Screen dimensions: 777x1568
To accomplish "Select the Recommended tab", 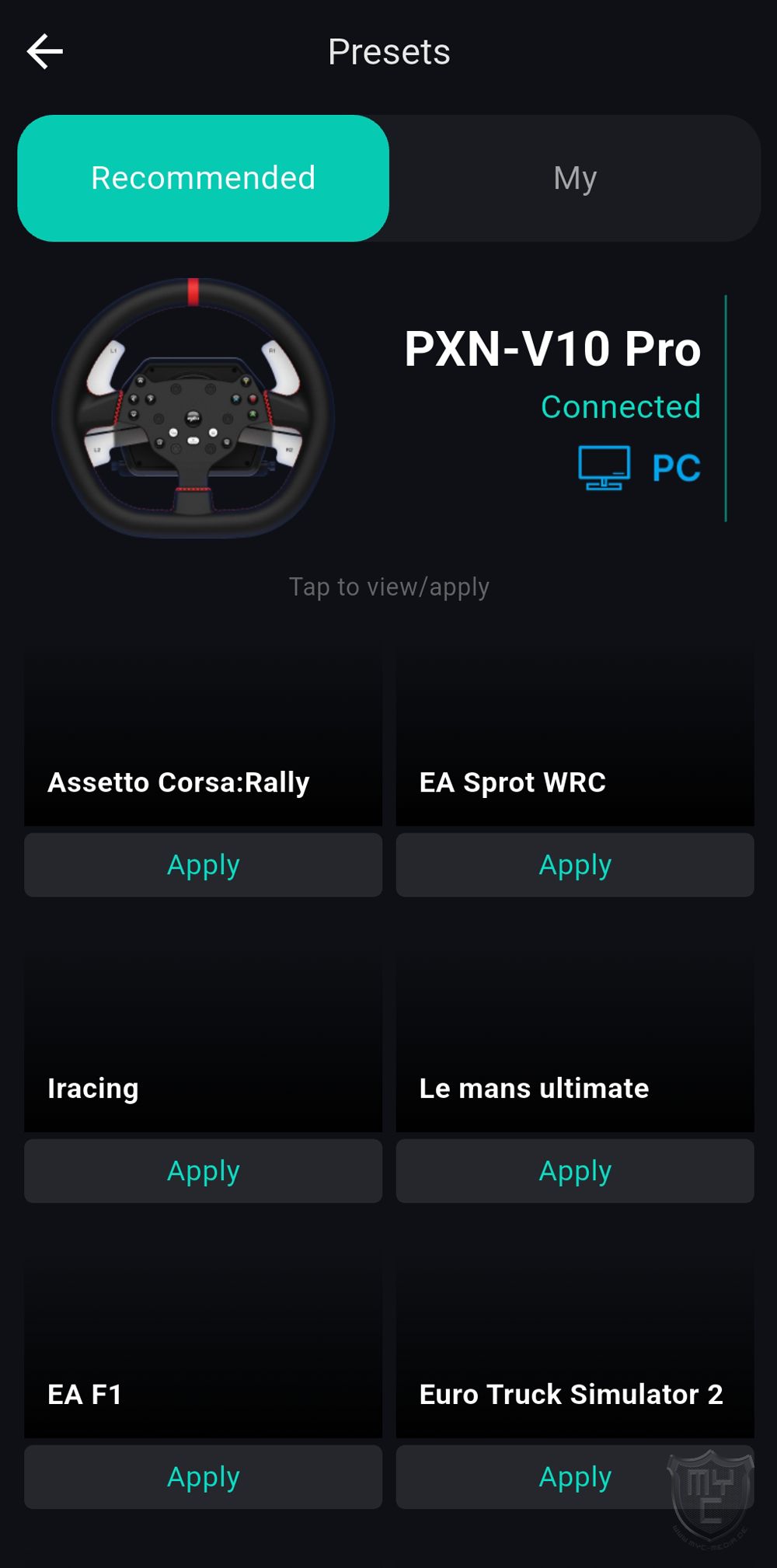I will [204, 179].
